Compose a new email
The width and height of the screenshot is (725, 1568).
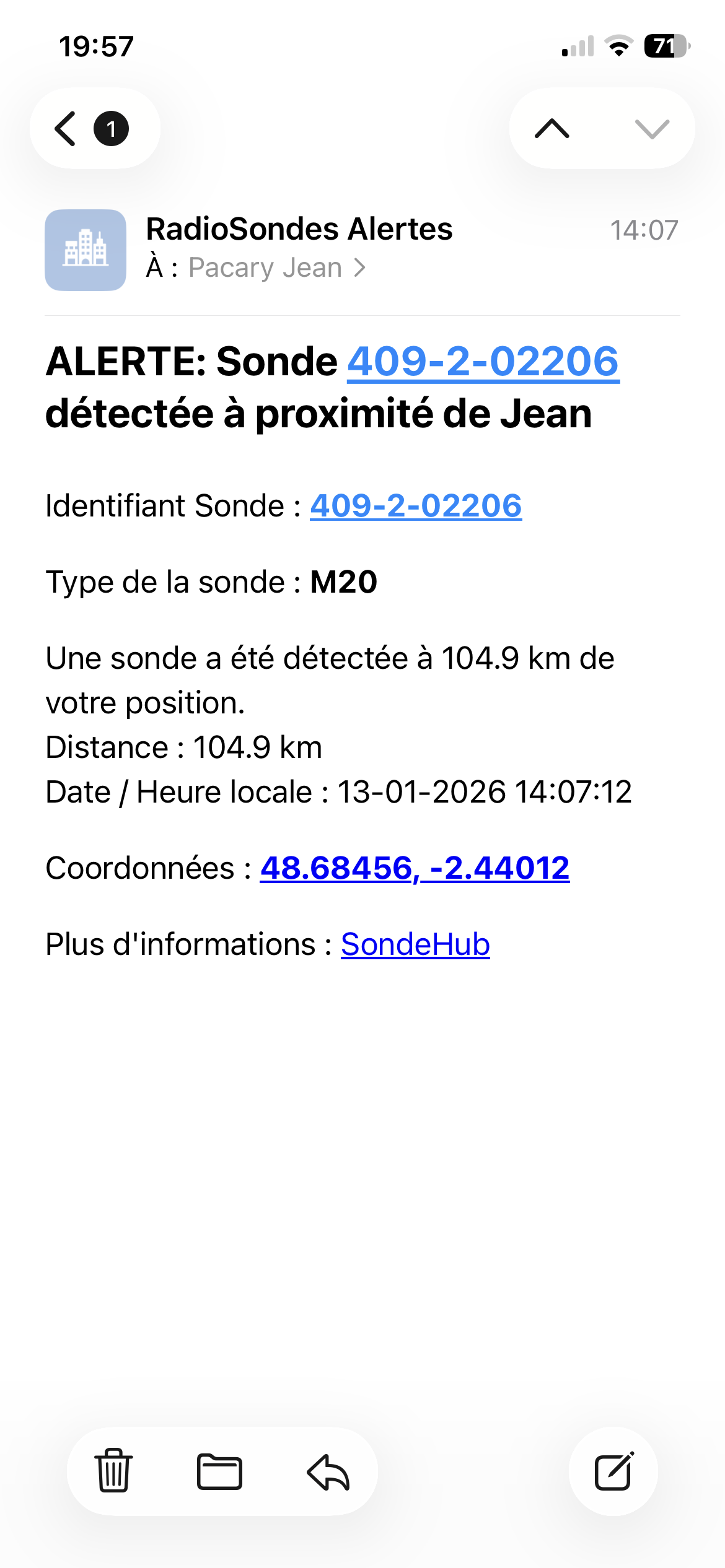(613, 1471)
